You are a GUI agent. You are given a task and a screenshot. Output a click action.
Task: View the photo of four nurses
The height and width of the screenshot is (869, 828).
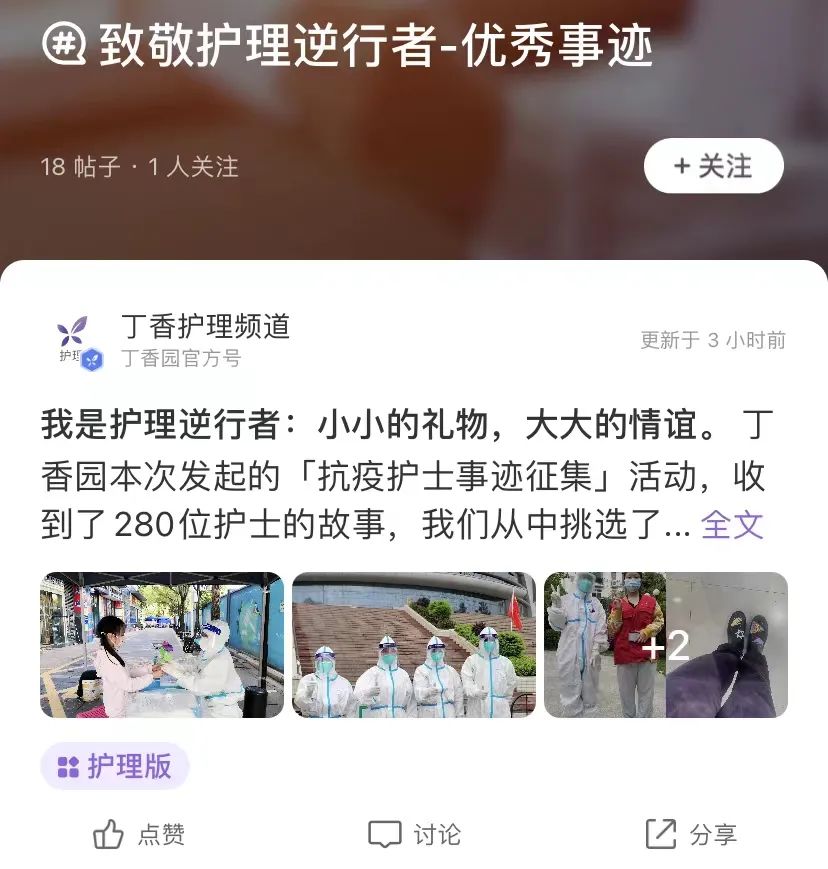coord(414,645)
